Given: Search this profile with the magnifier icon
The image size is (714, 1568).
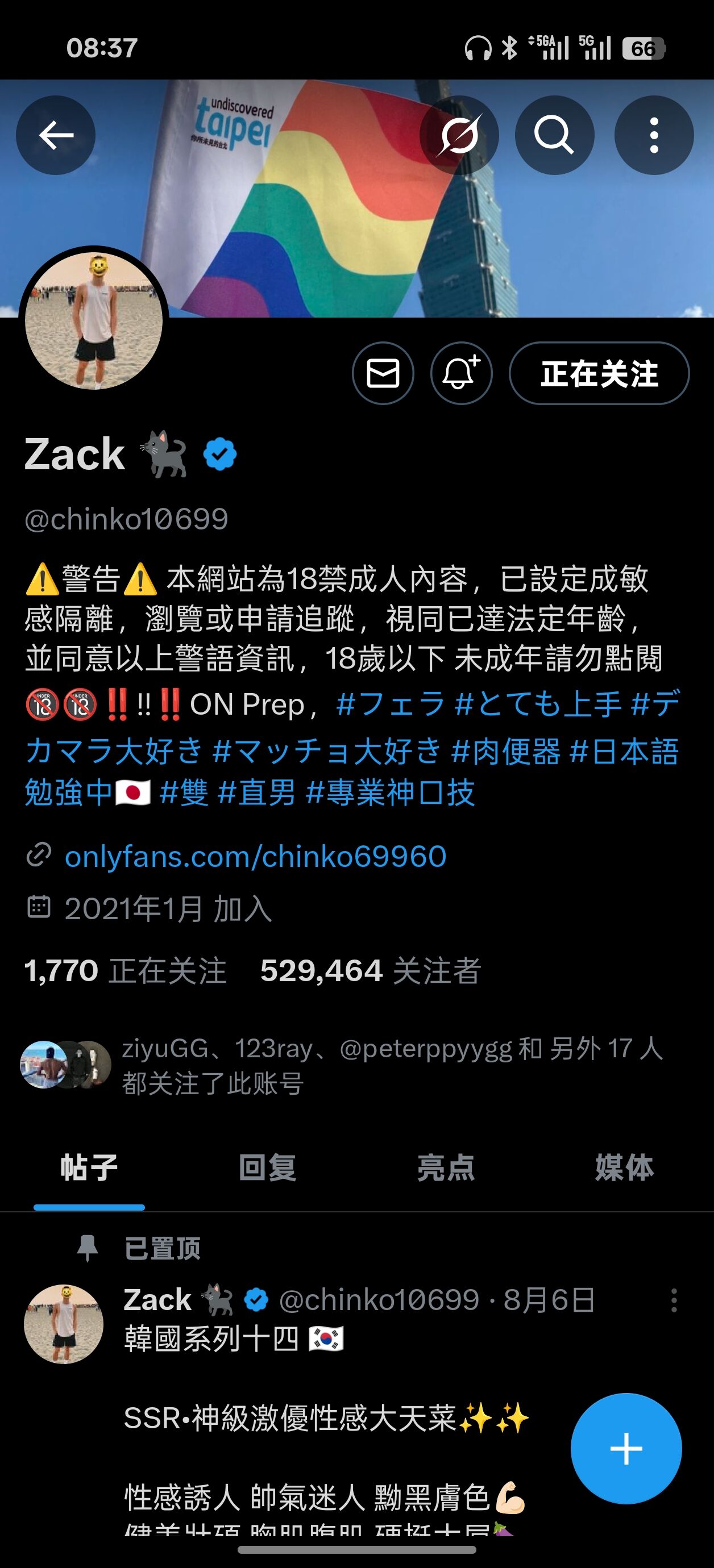Looking at the screenshot, I should pos(554,135).
